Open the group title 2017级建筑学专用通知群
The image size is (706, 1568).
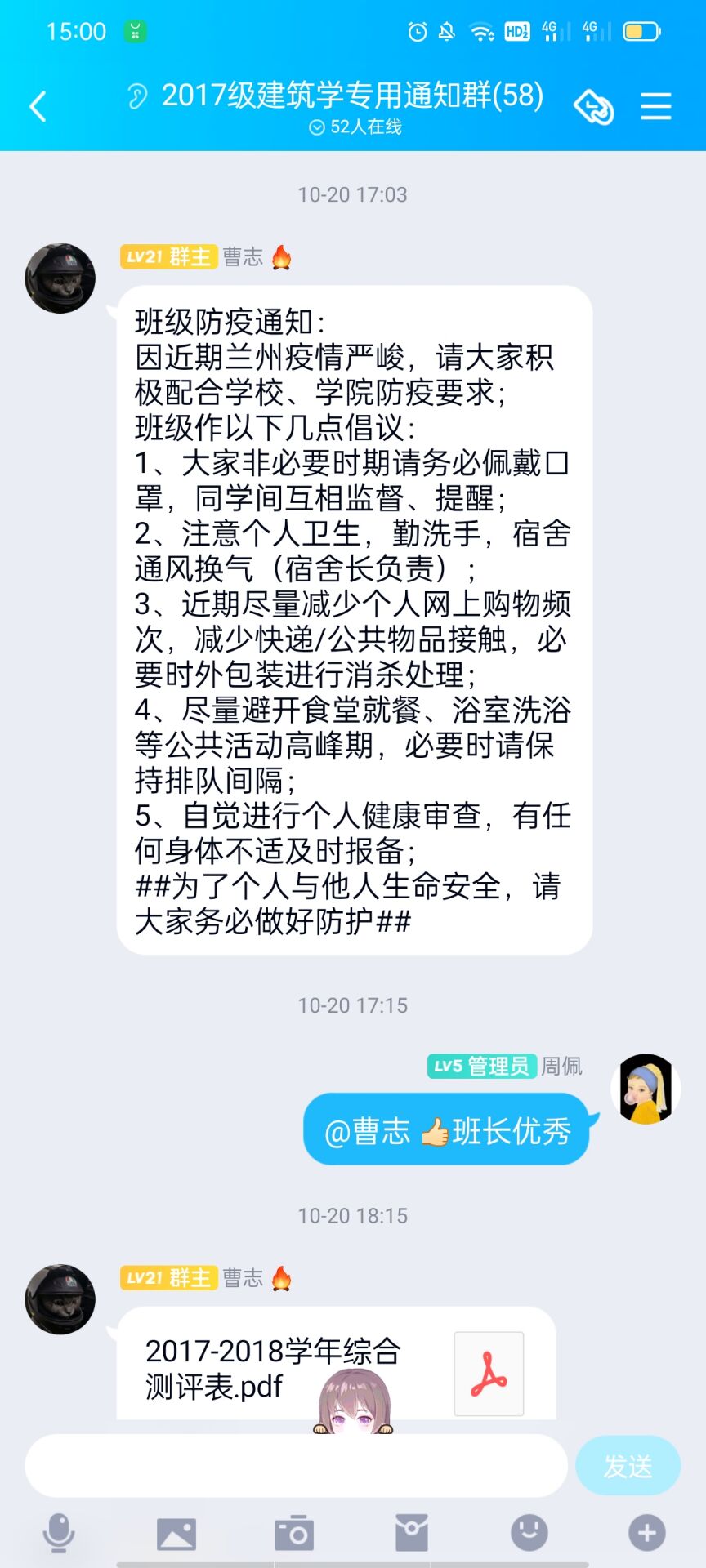352,96
